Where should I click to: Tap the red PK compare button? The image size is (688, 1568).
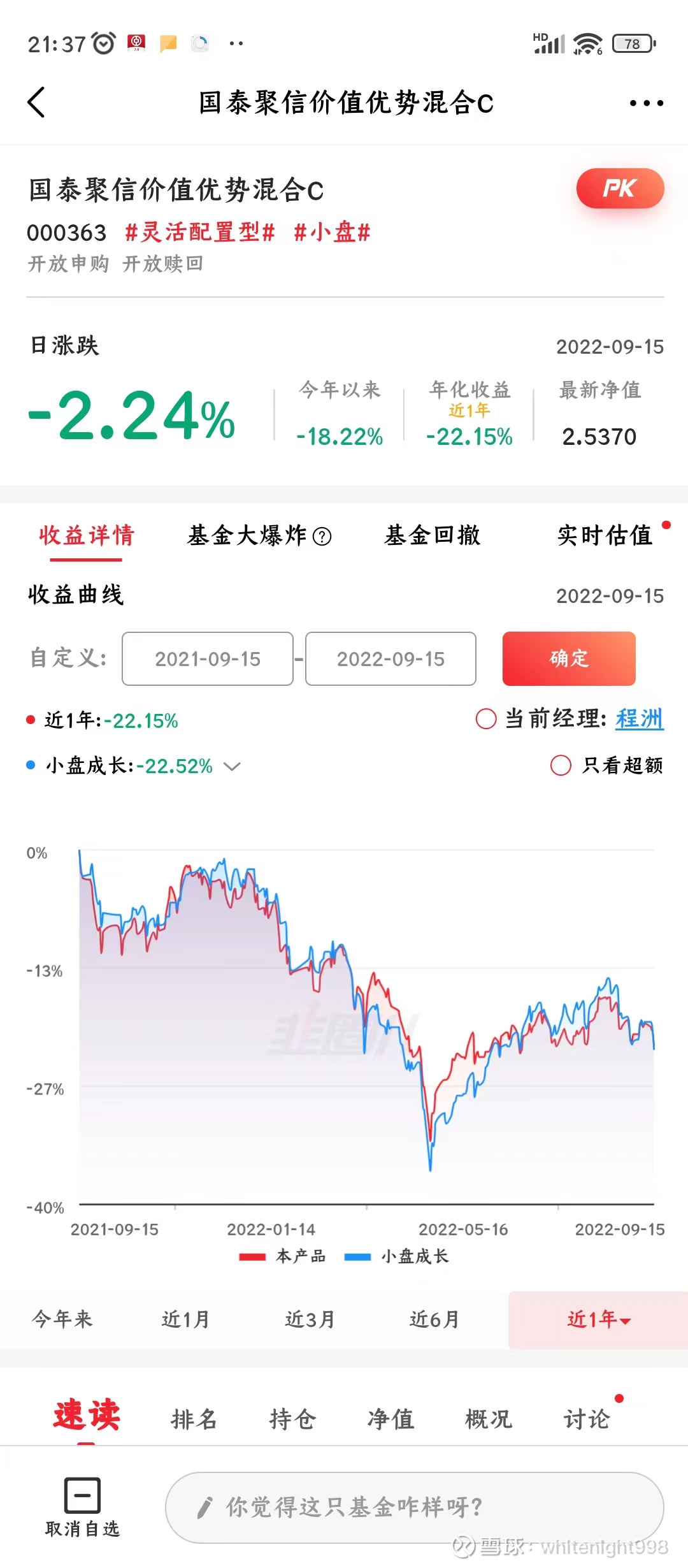tap(620, 188)
